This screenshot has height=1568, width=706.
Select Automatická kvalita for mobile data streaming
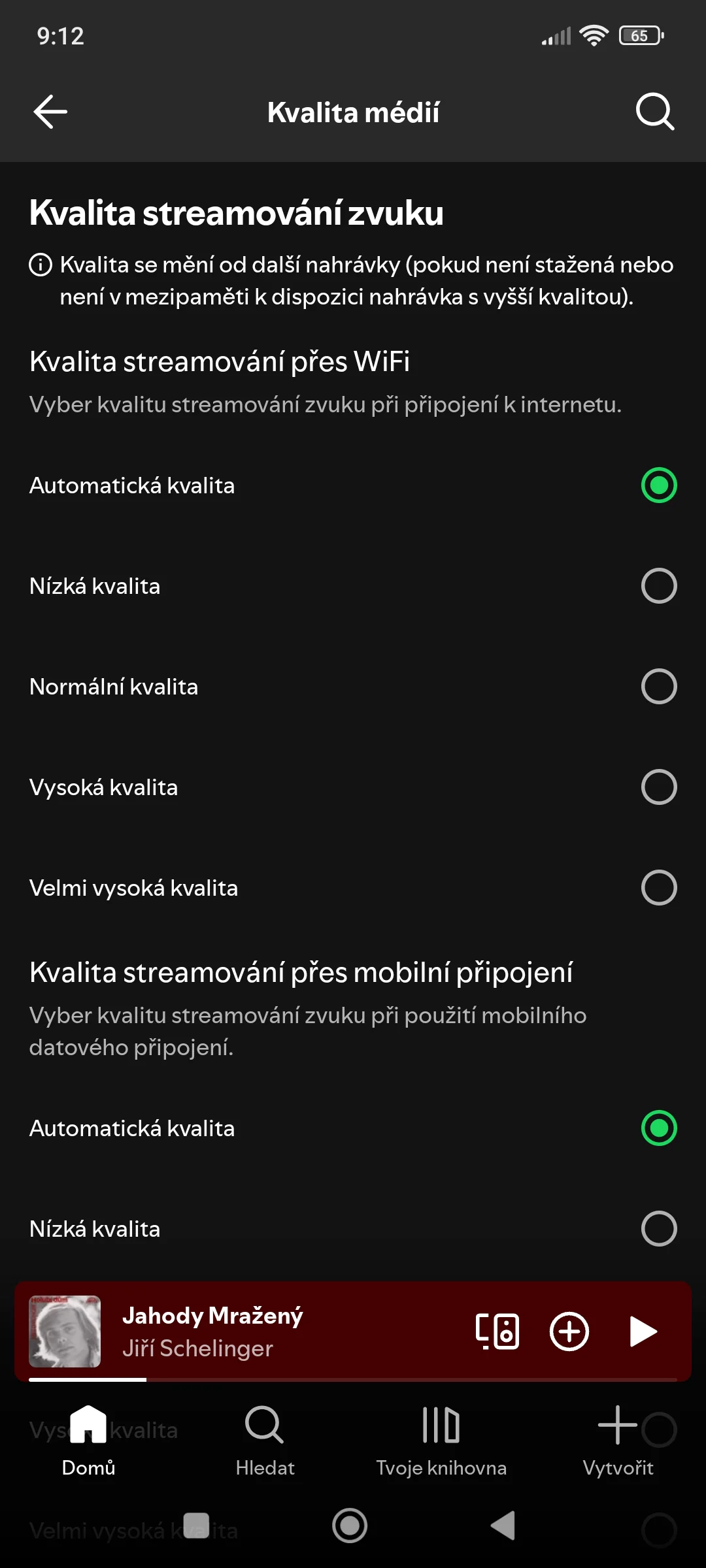click(658, 1128)
